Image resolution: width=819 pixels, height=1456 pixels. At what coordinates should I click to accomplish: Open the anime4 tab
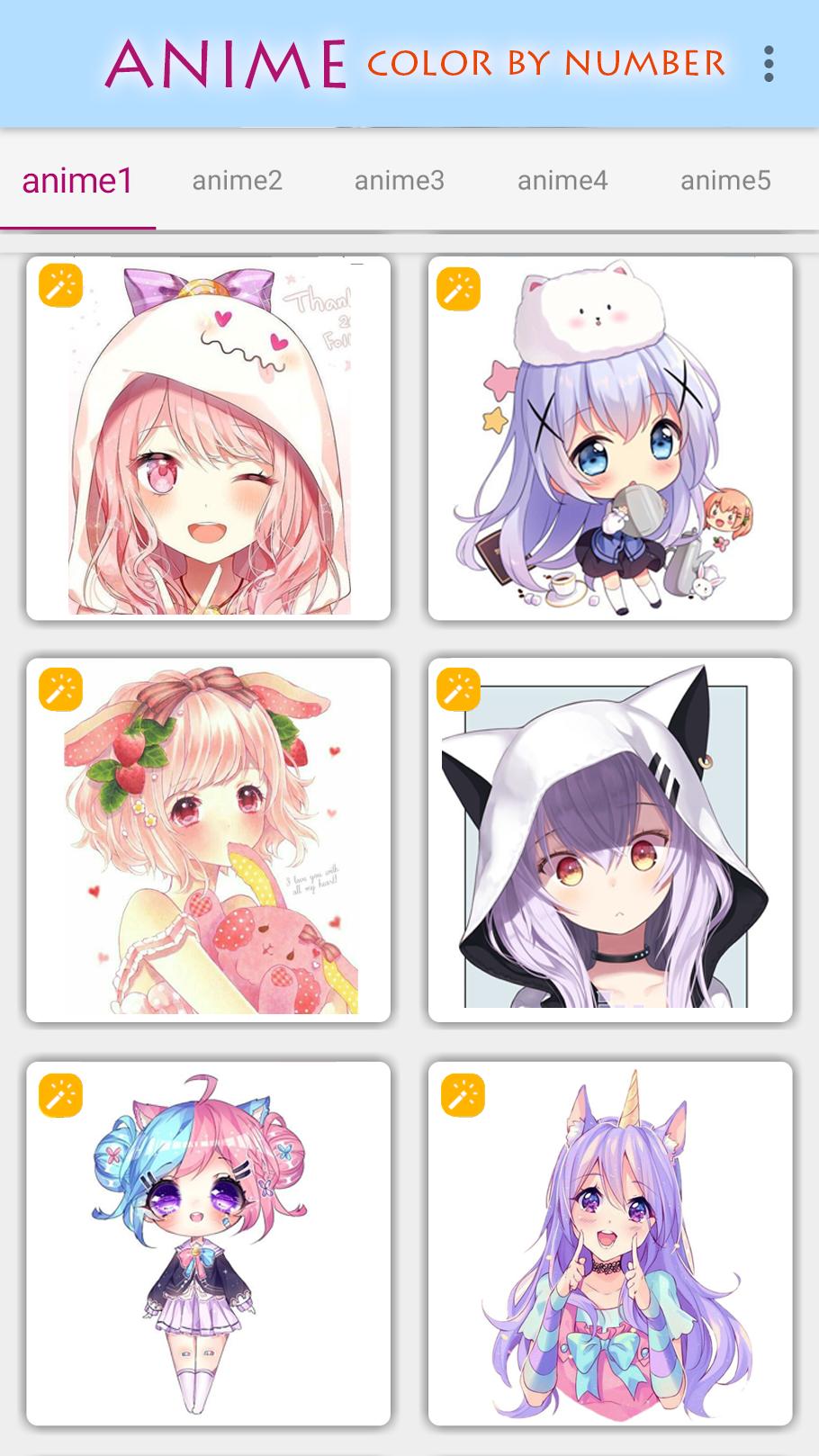point(562,181)
